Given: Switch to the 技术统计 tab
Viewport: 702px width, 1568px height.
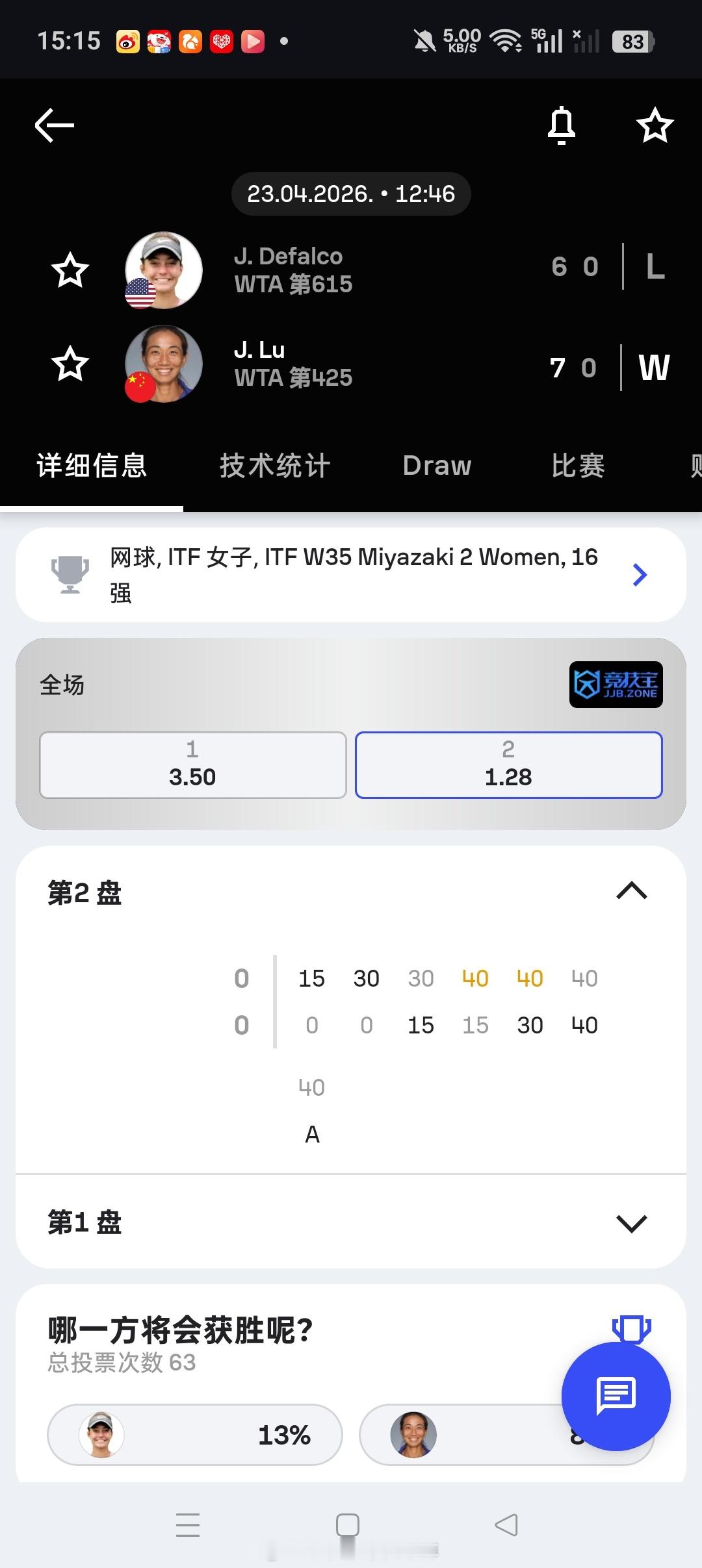Looking at the screenshot, I should pos(274,465).
